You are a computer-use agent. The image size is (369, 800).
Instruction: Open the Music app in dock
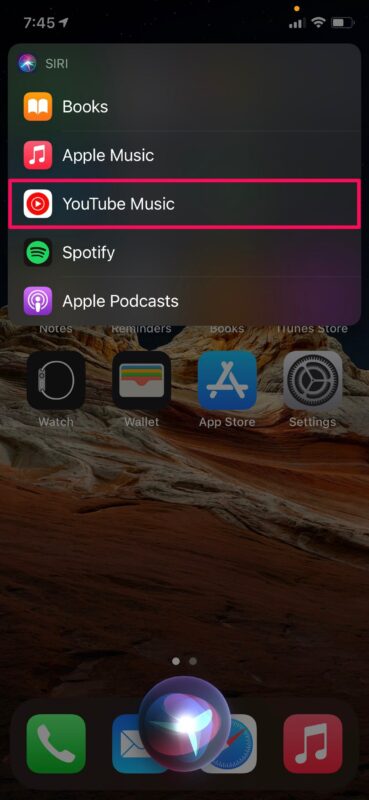(x=312, y=743)
